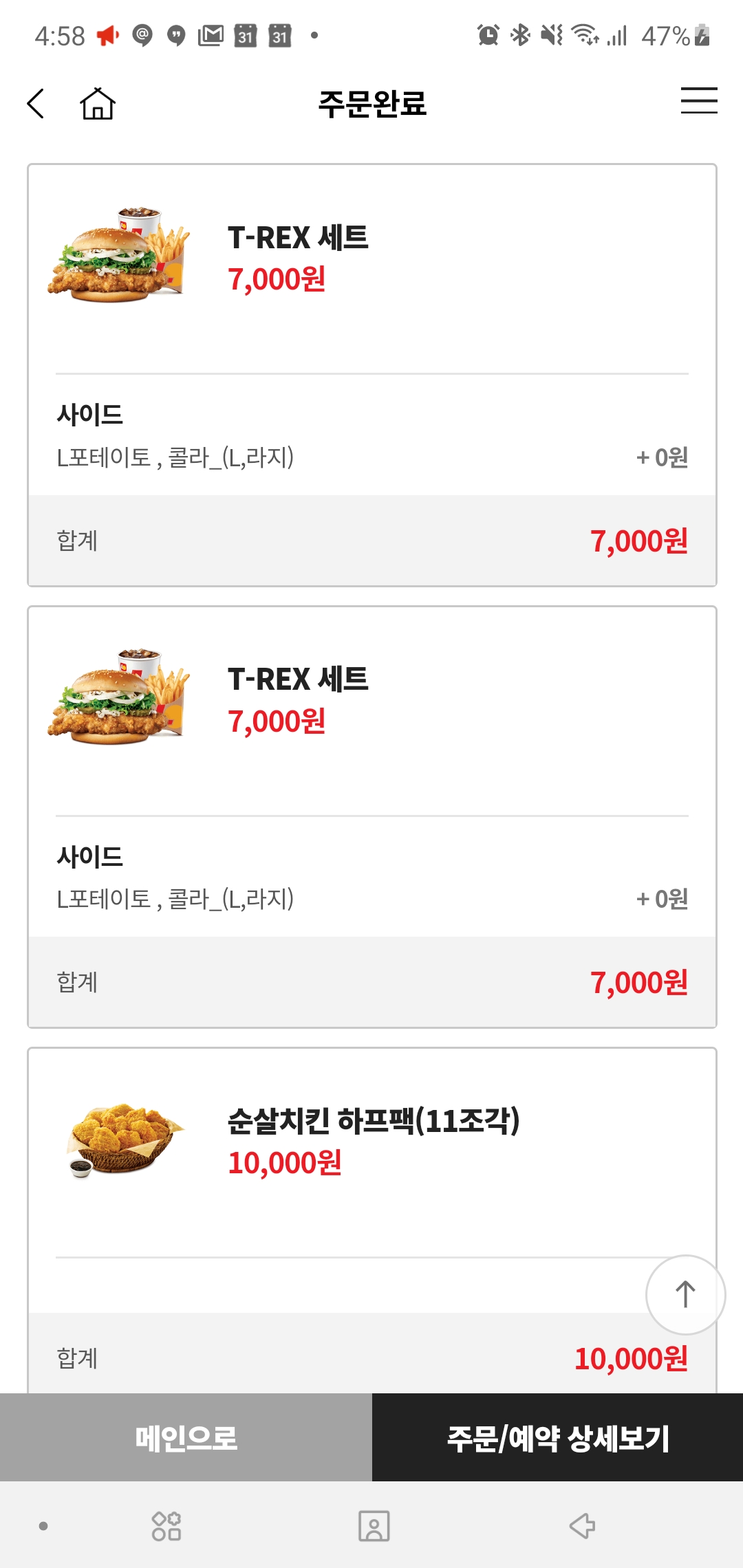Open the home icon in the header
The height and width of the screenshot is (1568, 743).
tap(98, 104)
